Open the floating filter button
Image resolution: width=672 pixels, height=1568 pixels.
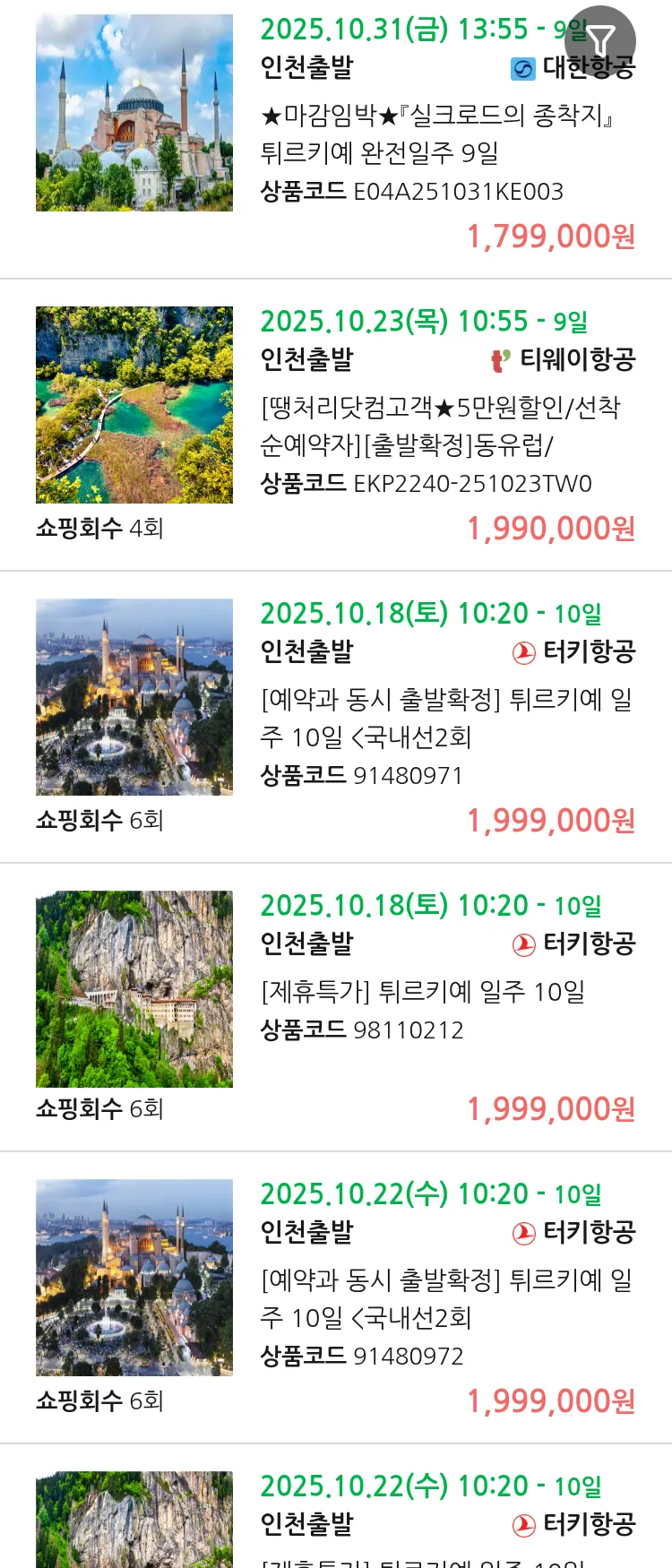coord(600,40)
